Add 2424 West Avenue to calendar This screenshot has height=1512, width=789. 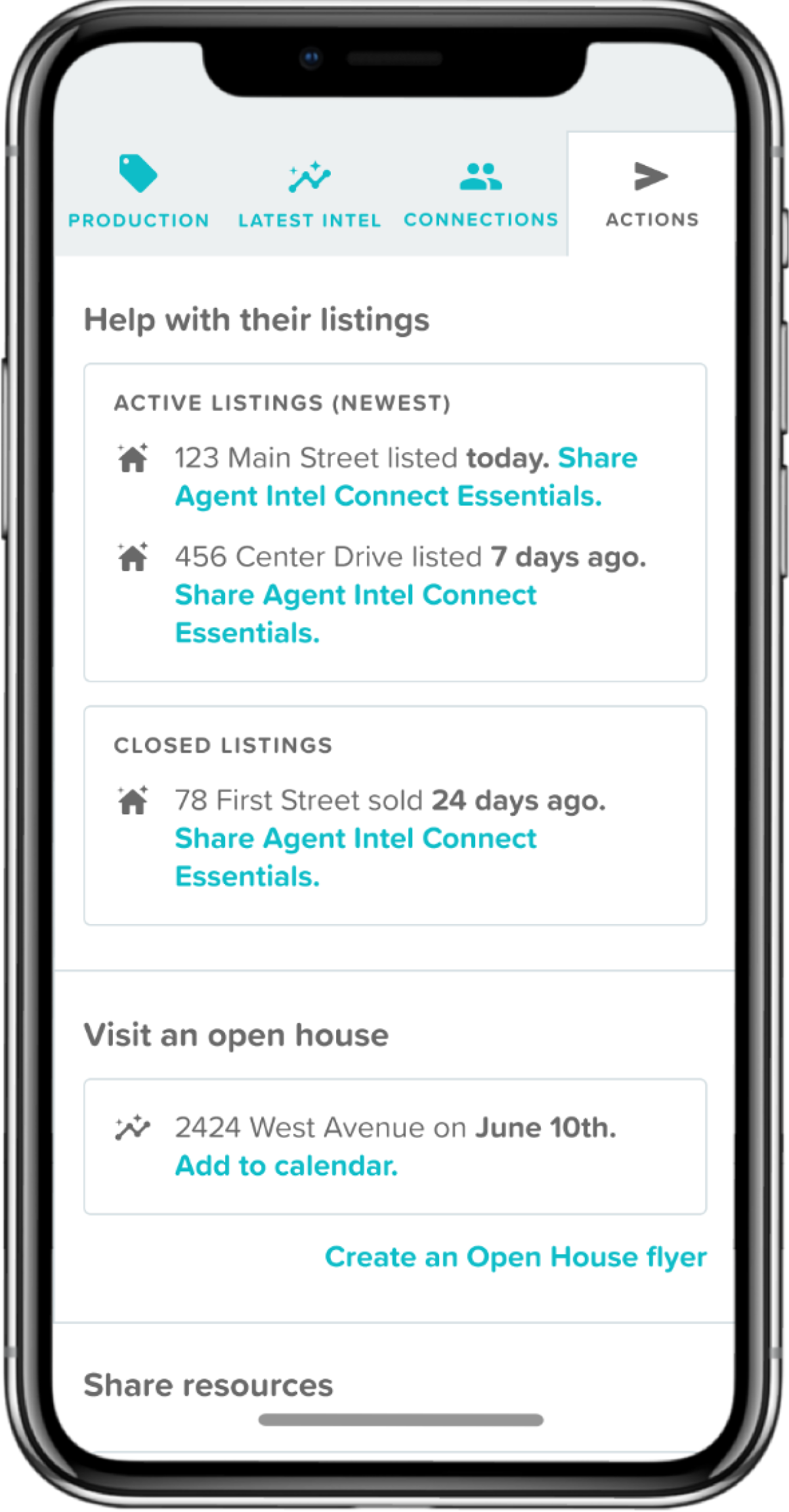[286, 1165]
